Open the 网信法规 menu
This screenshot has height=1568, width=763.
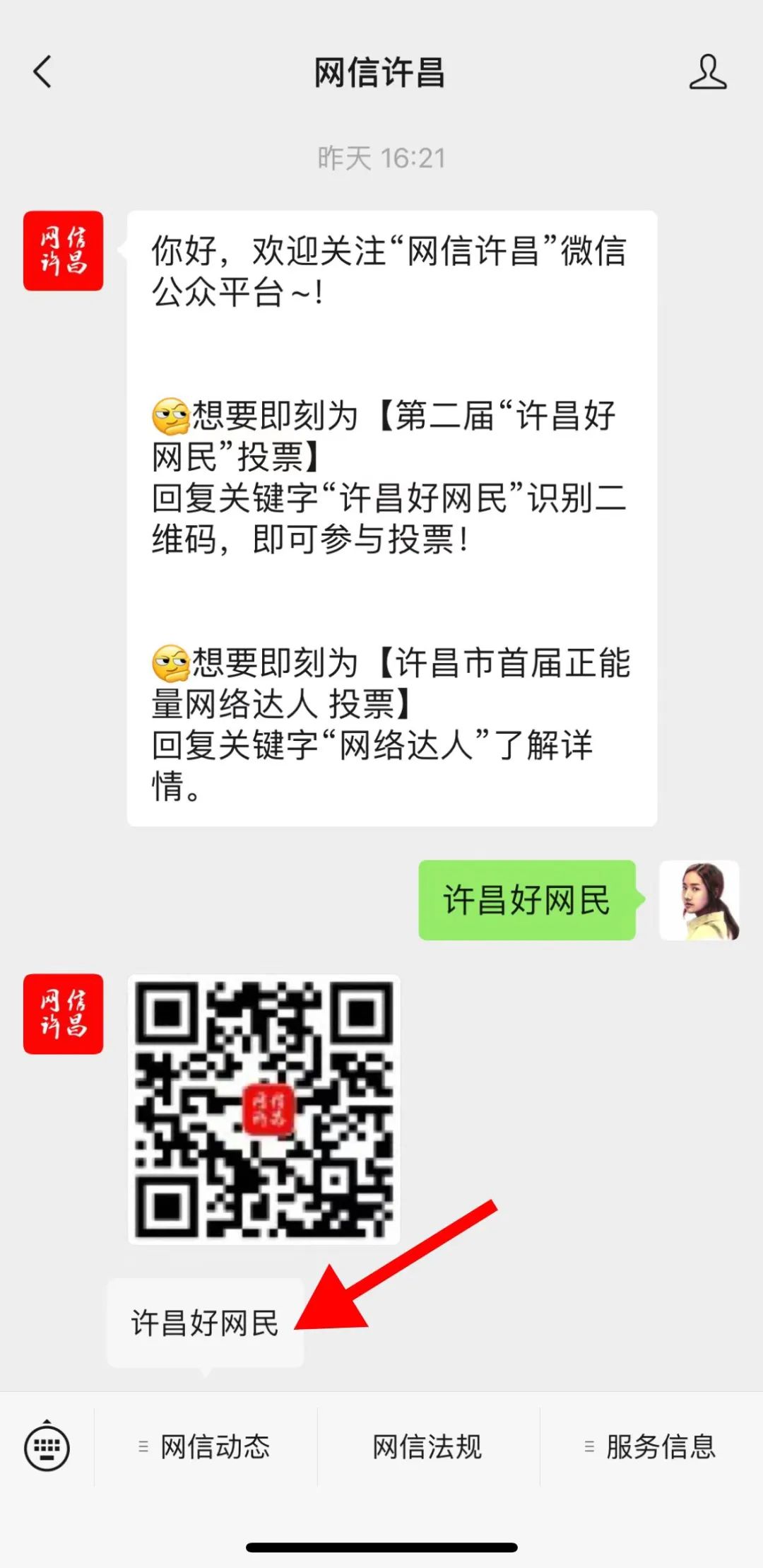[x=427, y=1447]
